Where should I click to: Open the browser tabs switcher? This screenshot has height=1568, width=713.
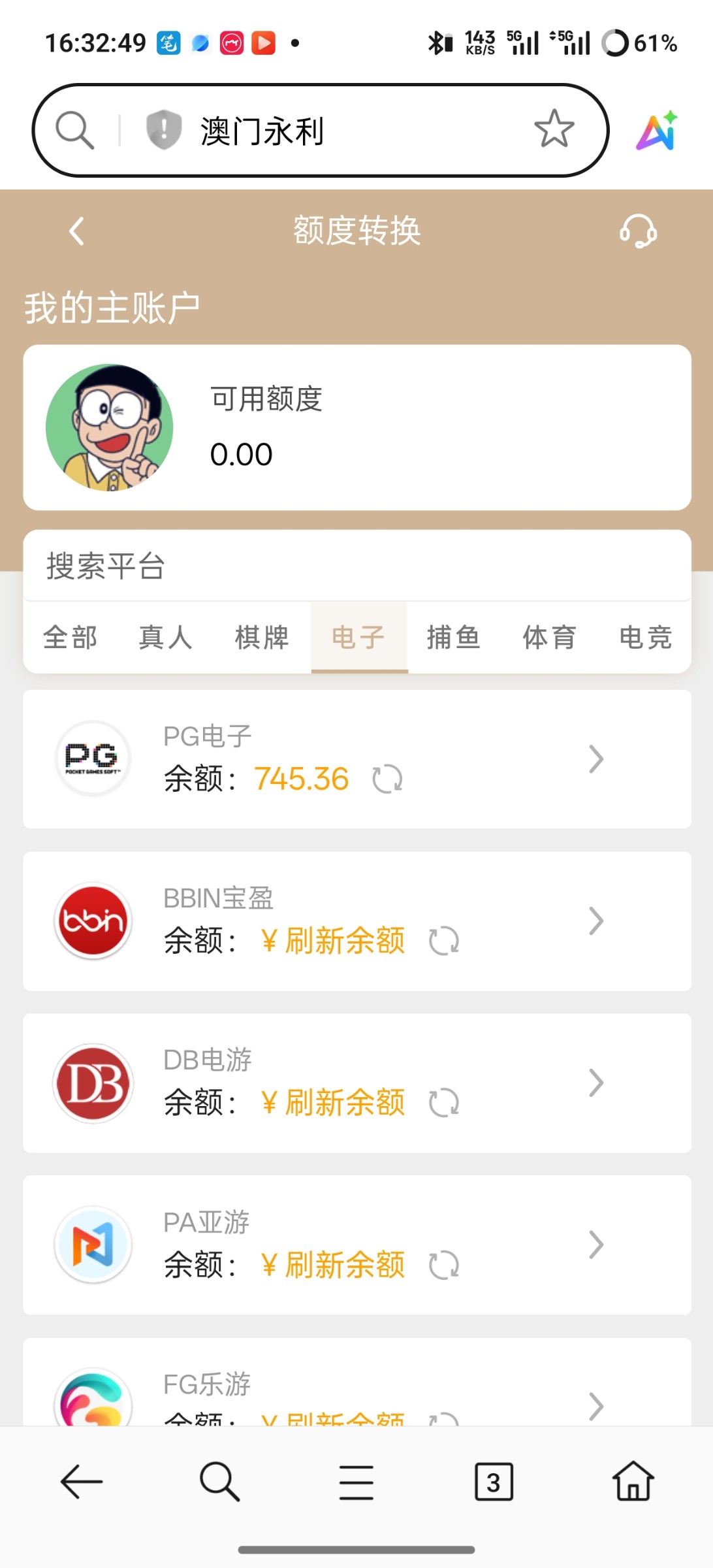[494, 1482]
